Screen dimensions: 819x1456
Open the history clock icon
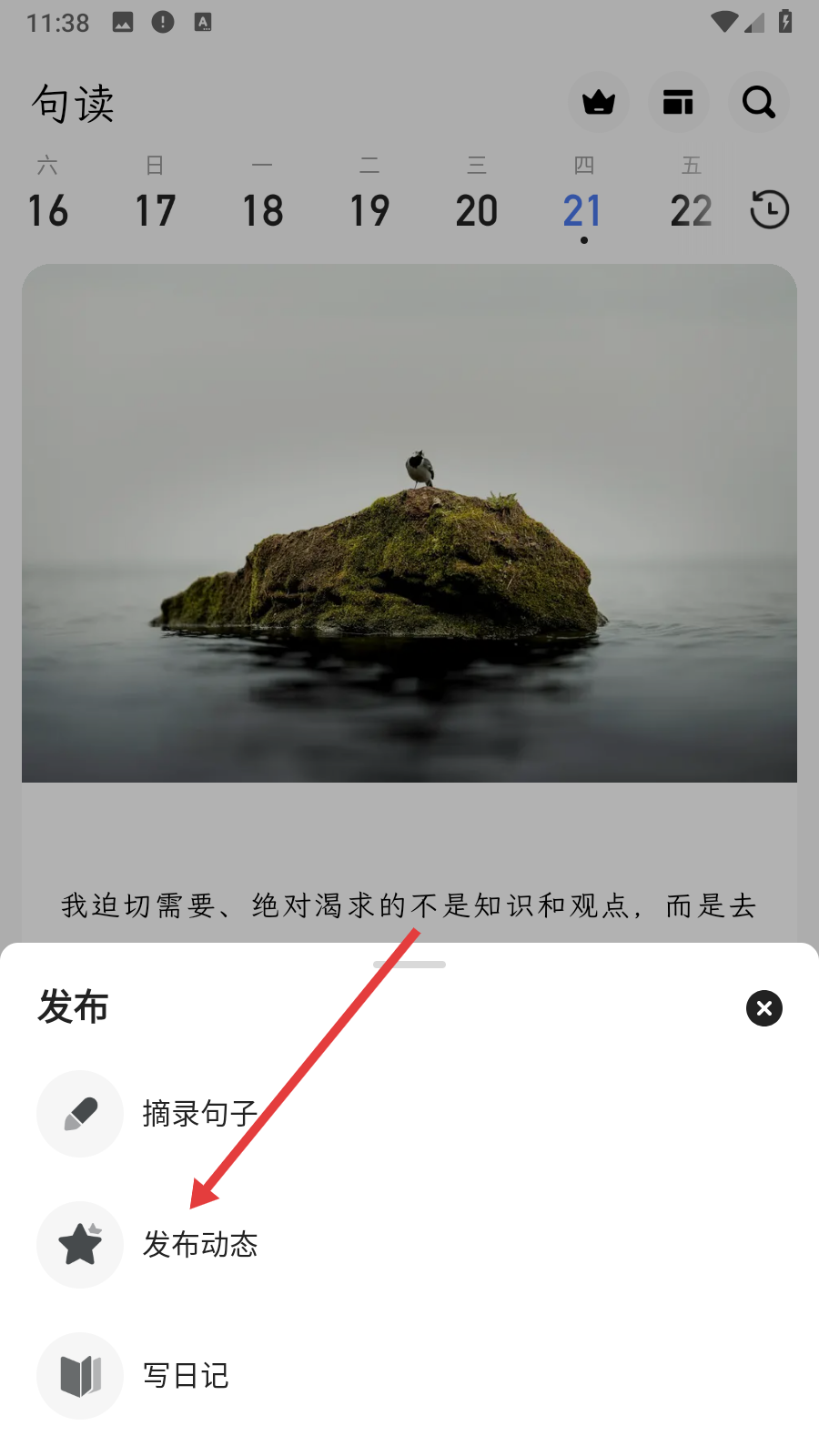[x=770, y=209]
